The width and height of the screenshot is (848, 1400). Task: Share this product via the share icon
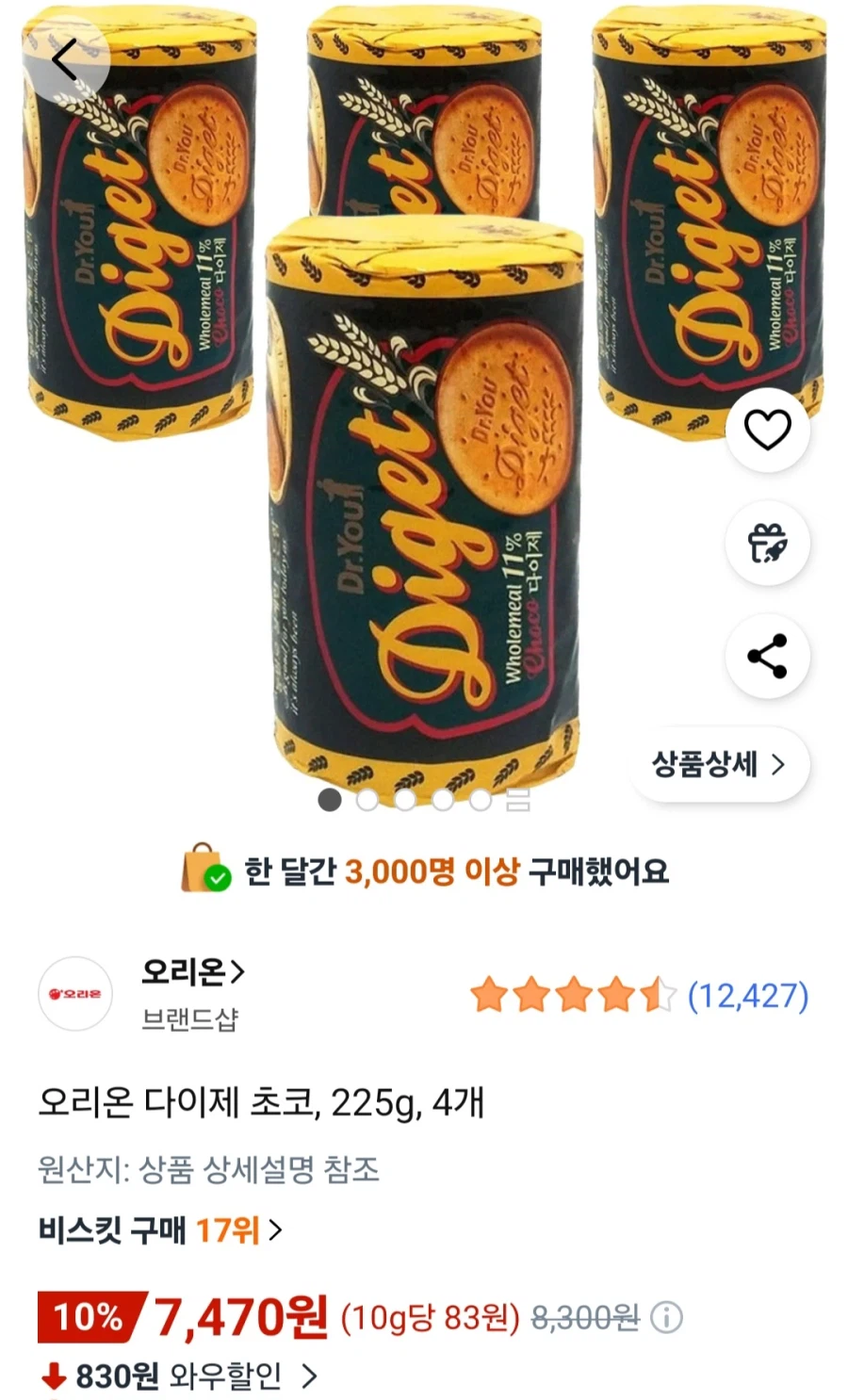[x=766, y=659]
